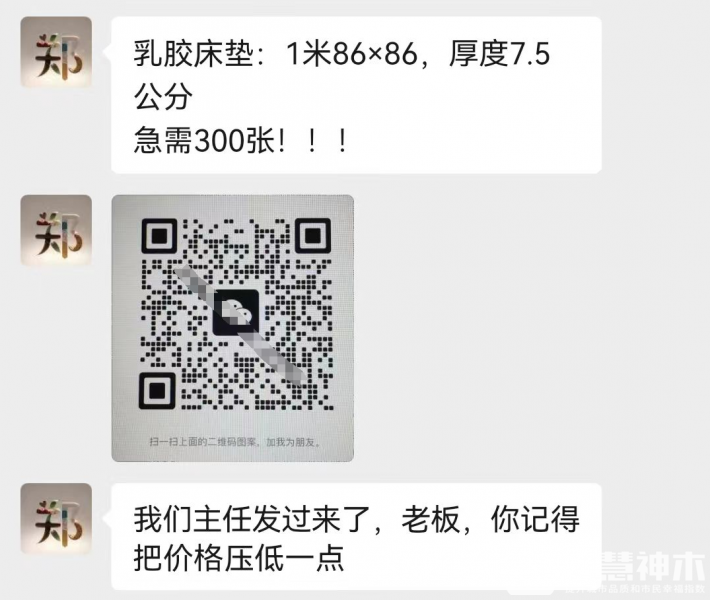The width and height of the screenshot is (710, 600).
Task: View profile from avatar beside 我们主任发过来了 message
Action: (56, 519)
